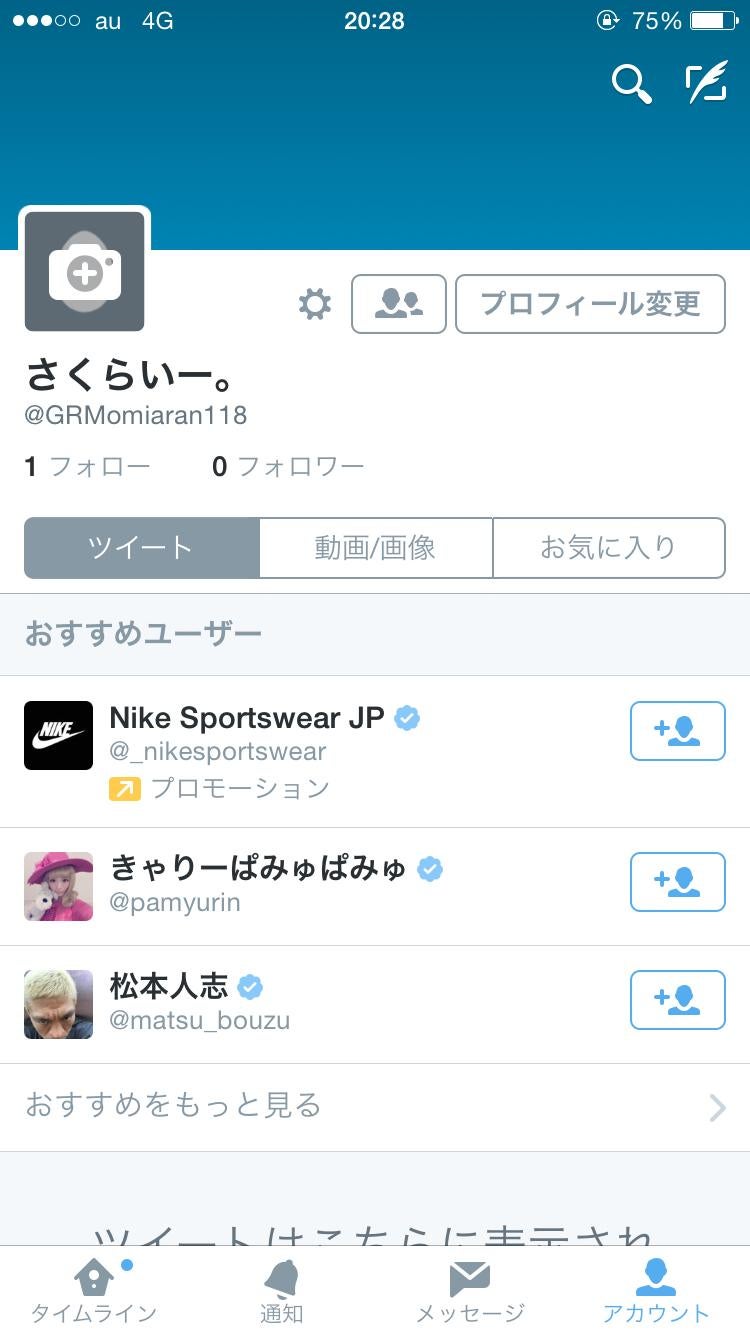Compose a new tweet
This screenshot has height=1334, width=750.
coord(706,84)
